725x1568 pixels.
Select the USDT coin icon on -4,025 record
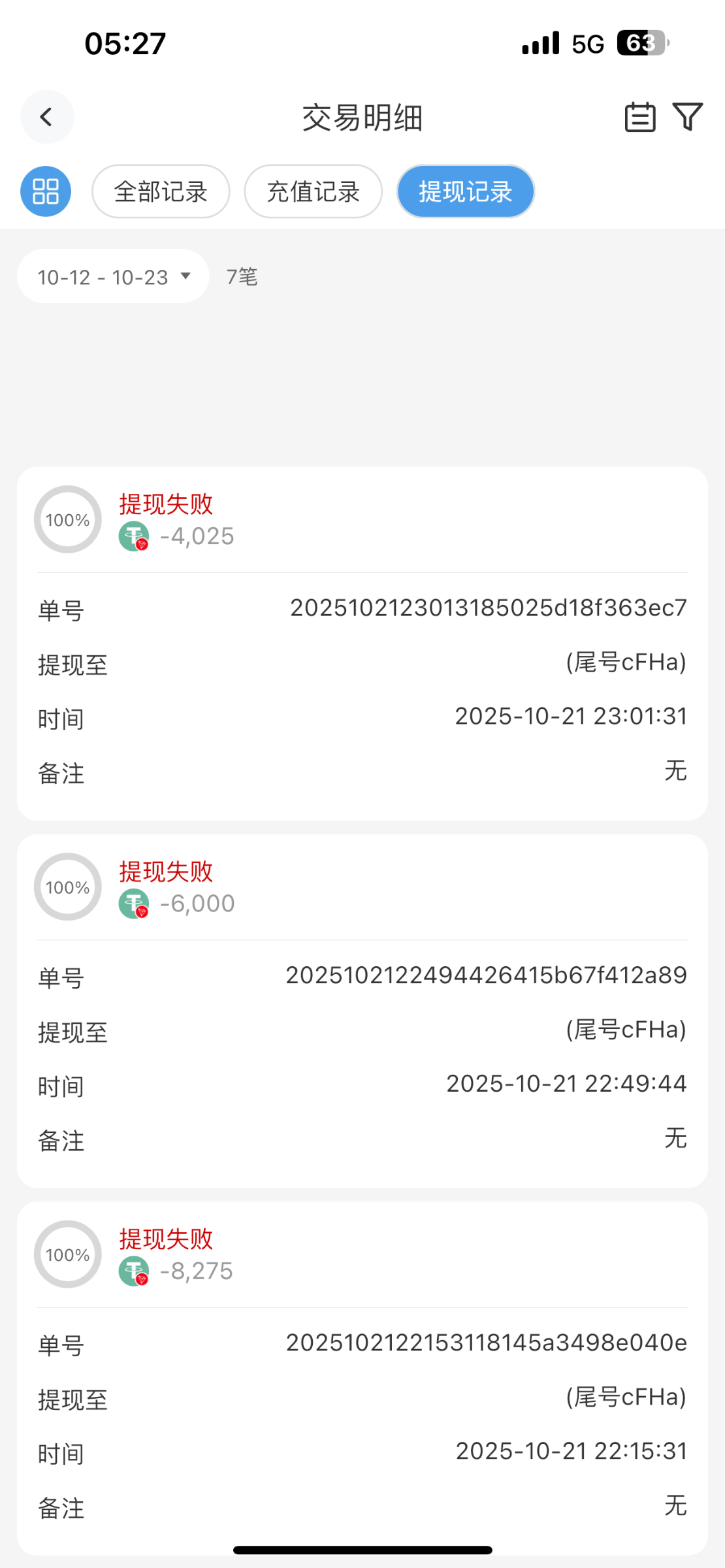(135, 537)
